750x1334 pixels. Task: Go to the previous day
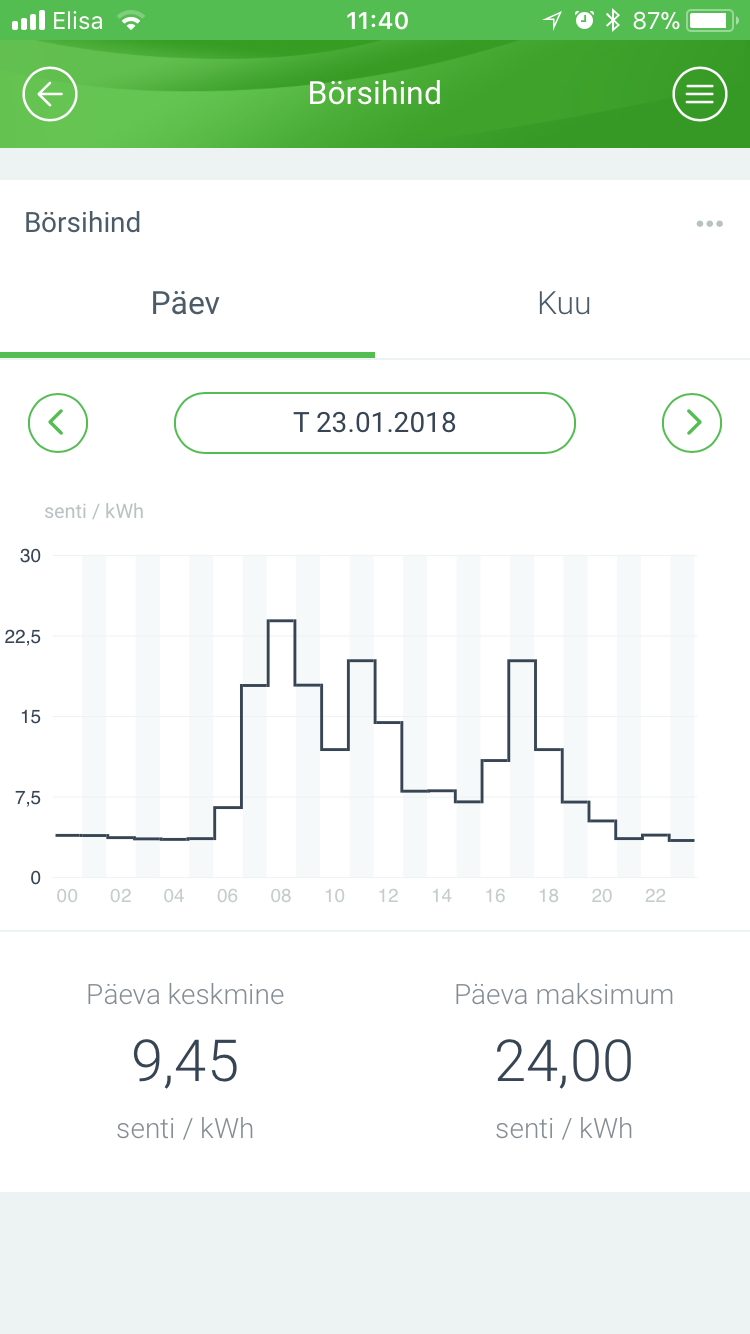(x=58, y=423)
